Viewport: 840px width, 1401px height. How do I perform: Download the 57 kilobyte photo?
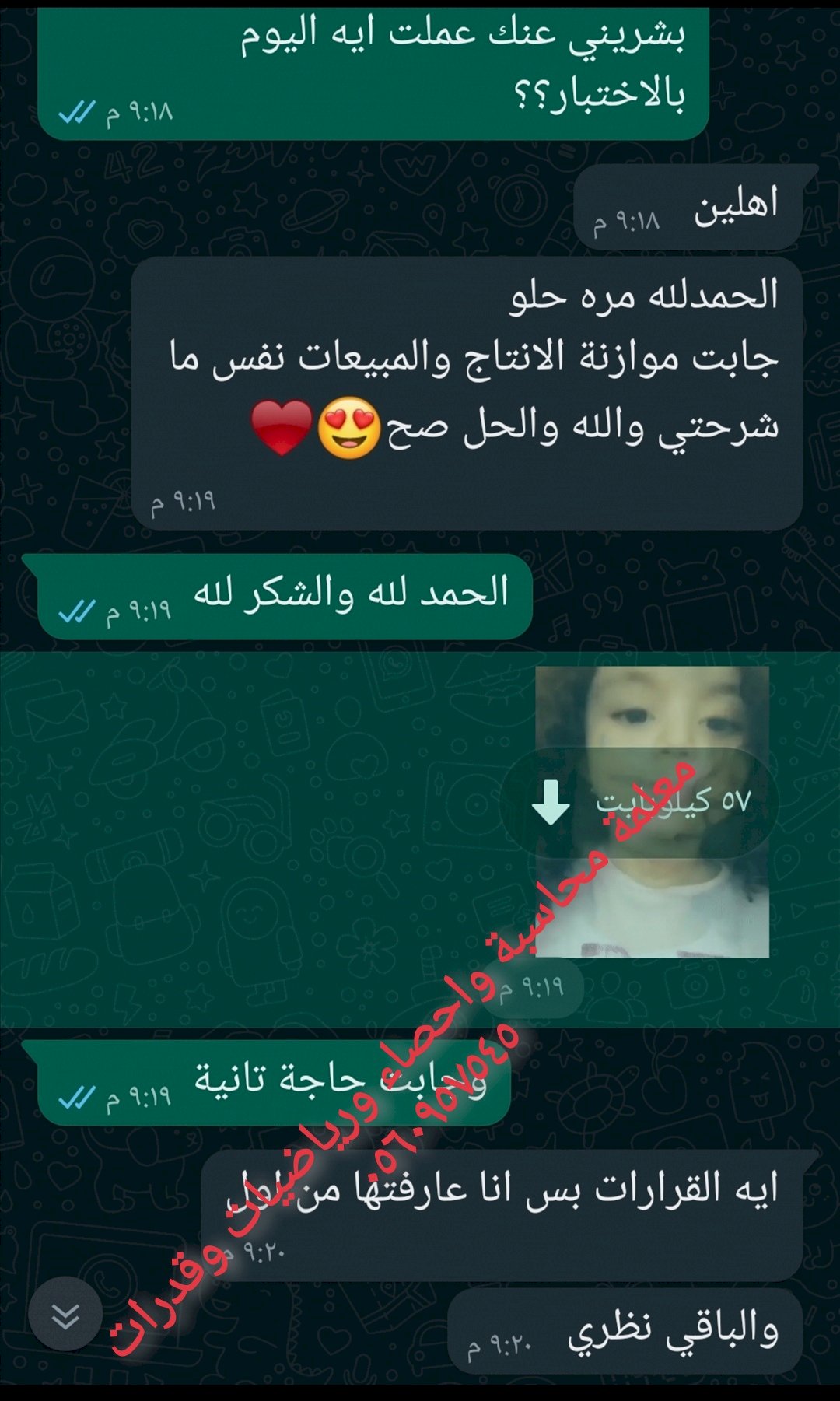coord(551,802)
